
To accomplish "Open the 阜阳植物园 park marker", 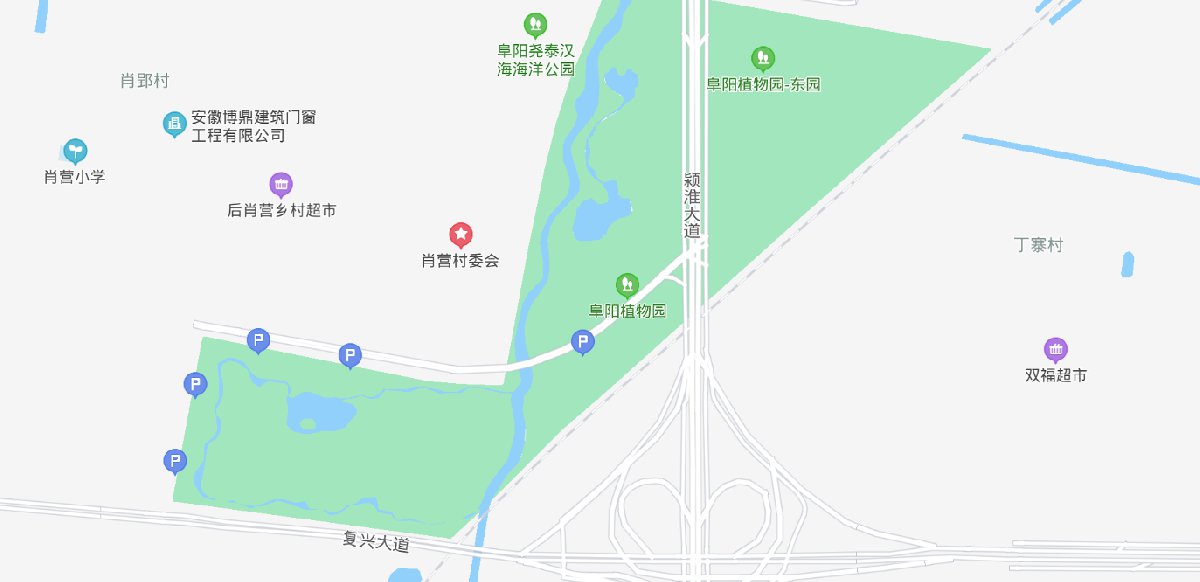I will point(627,286).
